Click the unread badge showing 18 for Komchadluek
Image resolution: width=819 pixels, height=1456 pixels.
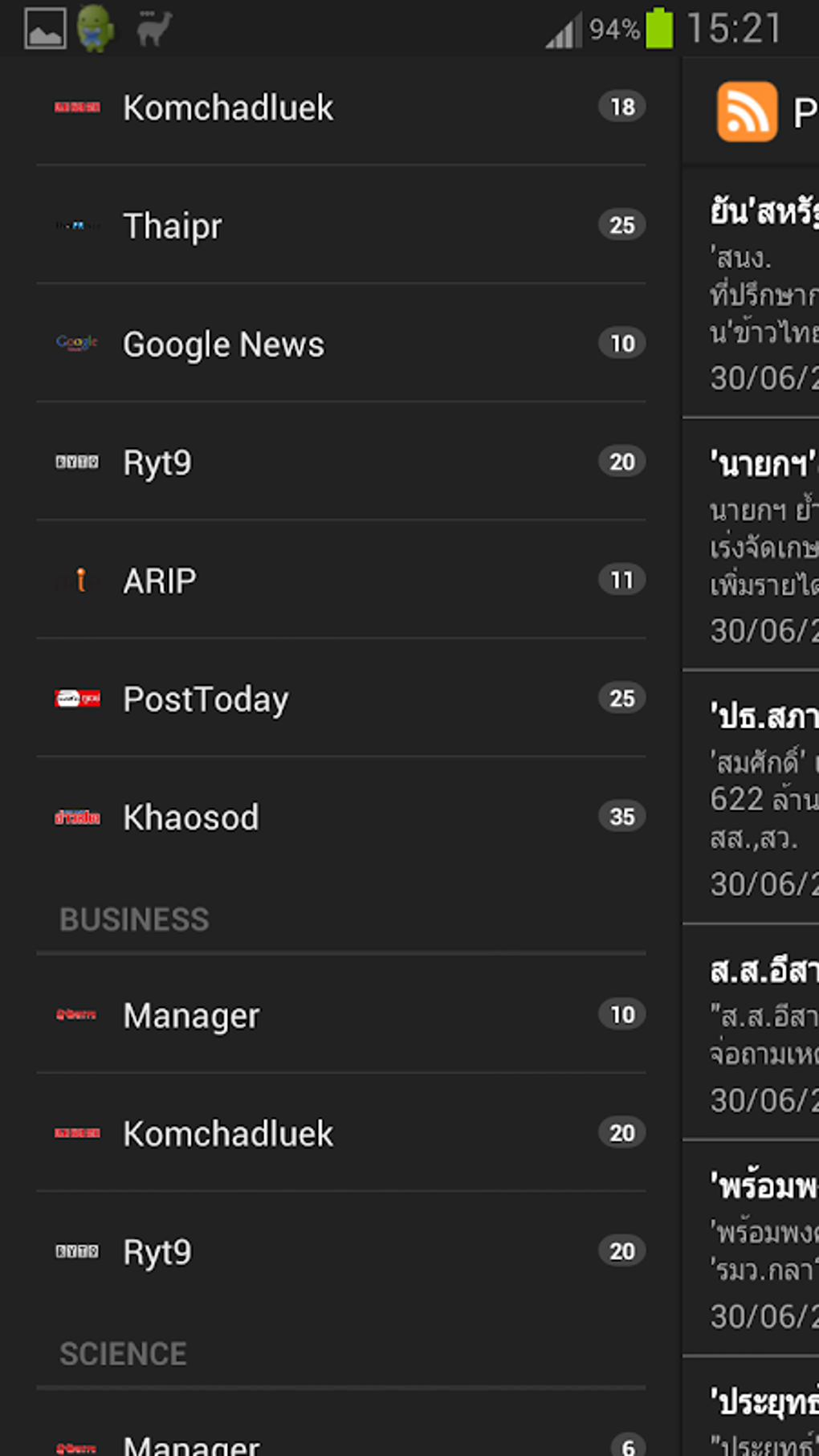pyautogui.click(x=621, y=106)
